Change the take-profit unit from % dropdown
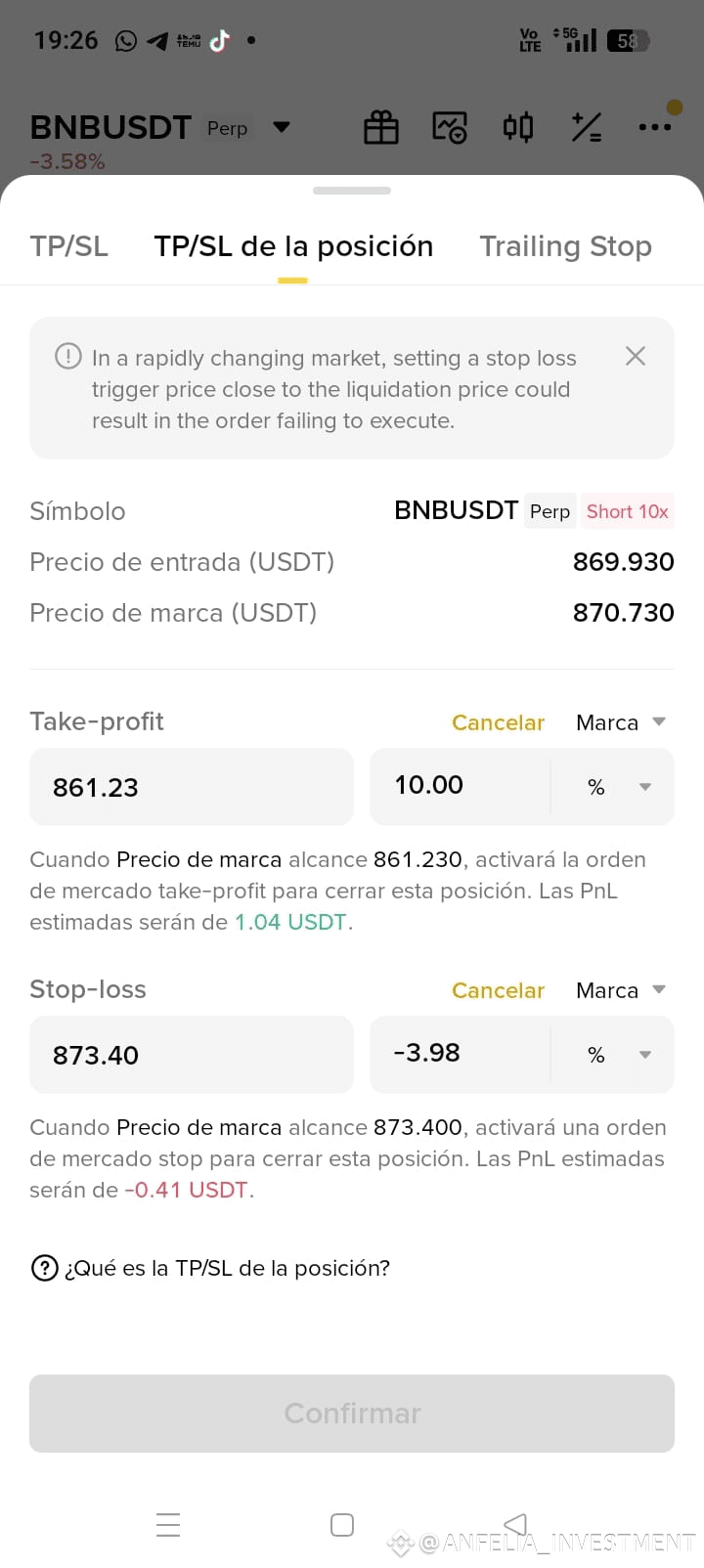The height and width of the screenshot is (1568, 704). pyautogui.click(x=613, y=787)
